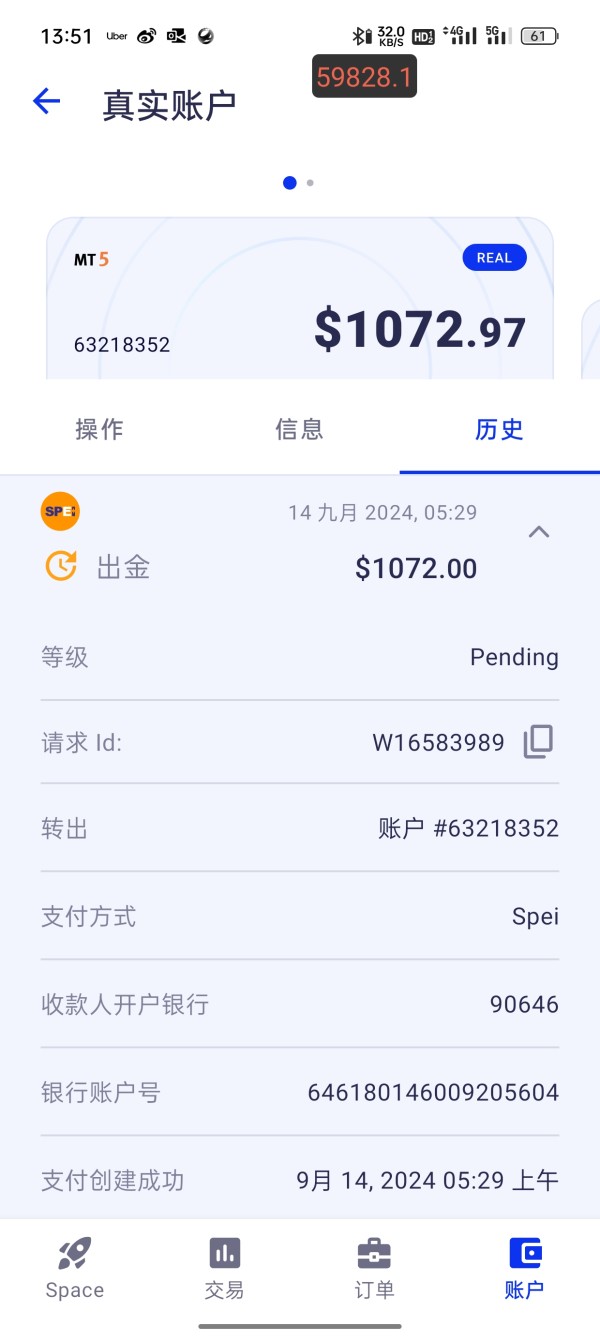This screenshot has height=1341, width=600.
Task: Open the Space tab
Action: [x=75, y=1268]
